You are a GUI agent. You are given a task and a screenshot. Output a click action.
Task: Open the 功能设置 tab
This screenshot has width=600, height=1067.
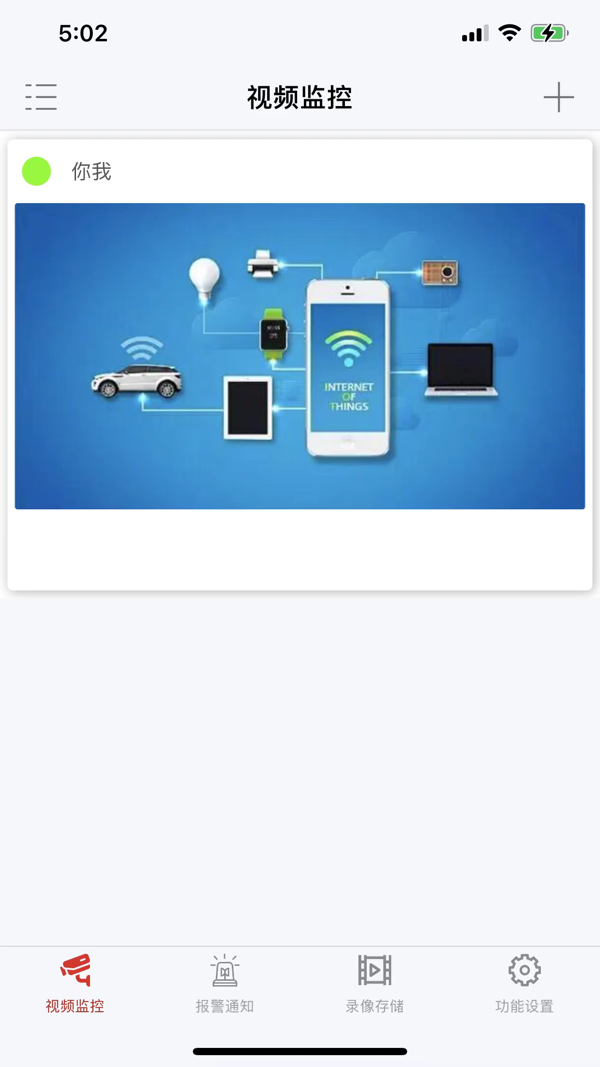pyautogui.click(x=524, y=984)
